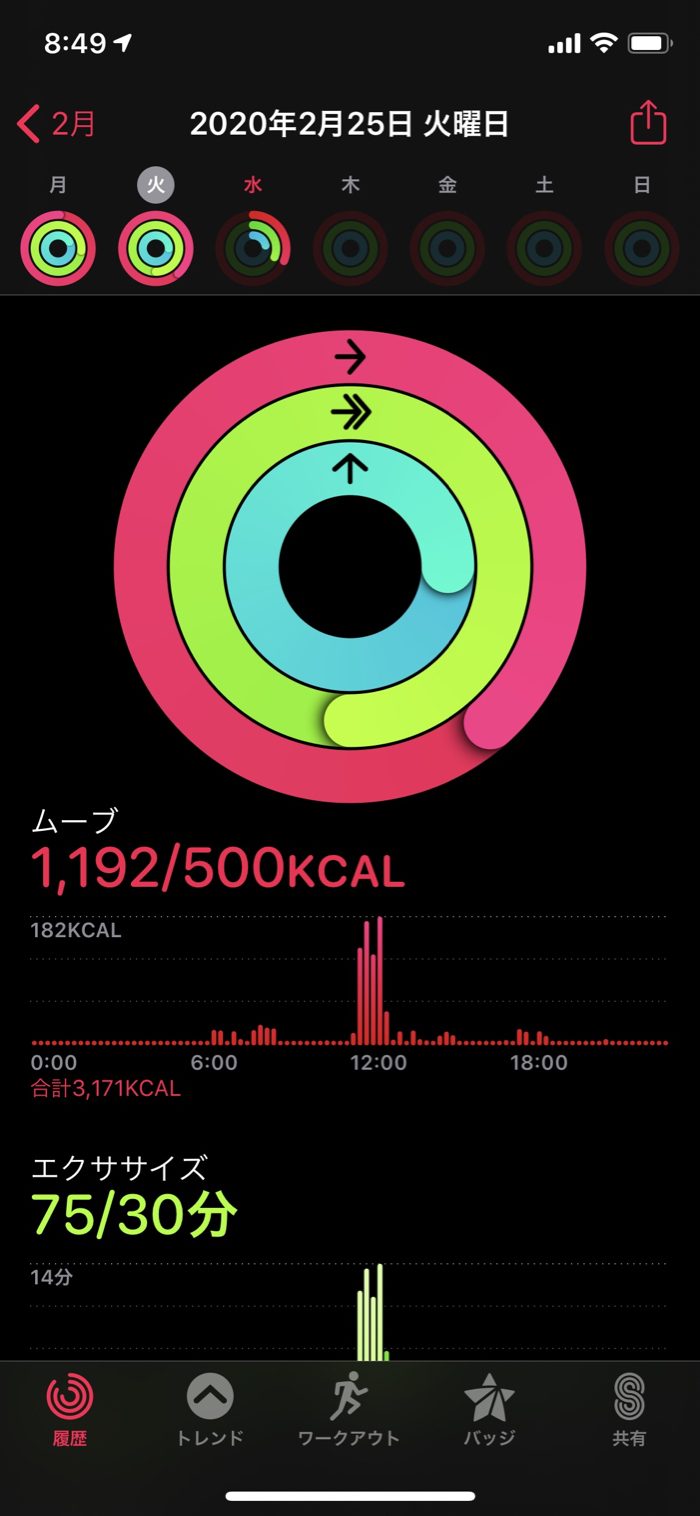This screenshot has height=1516, width=700.
Task: Select Friday's activity rings
Action: pyautogui.click(x=447, y=248)
